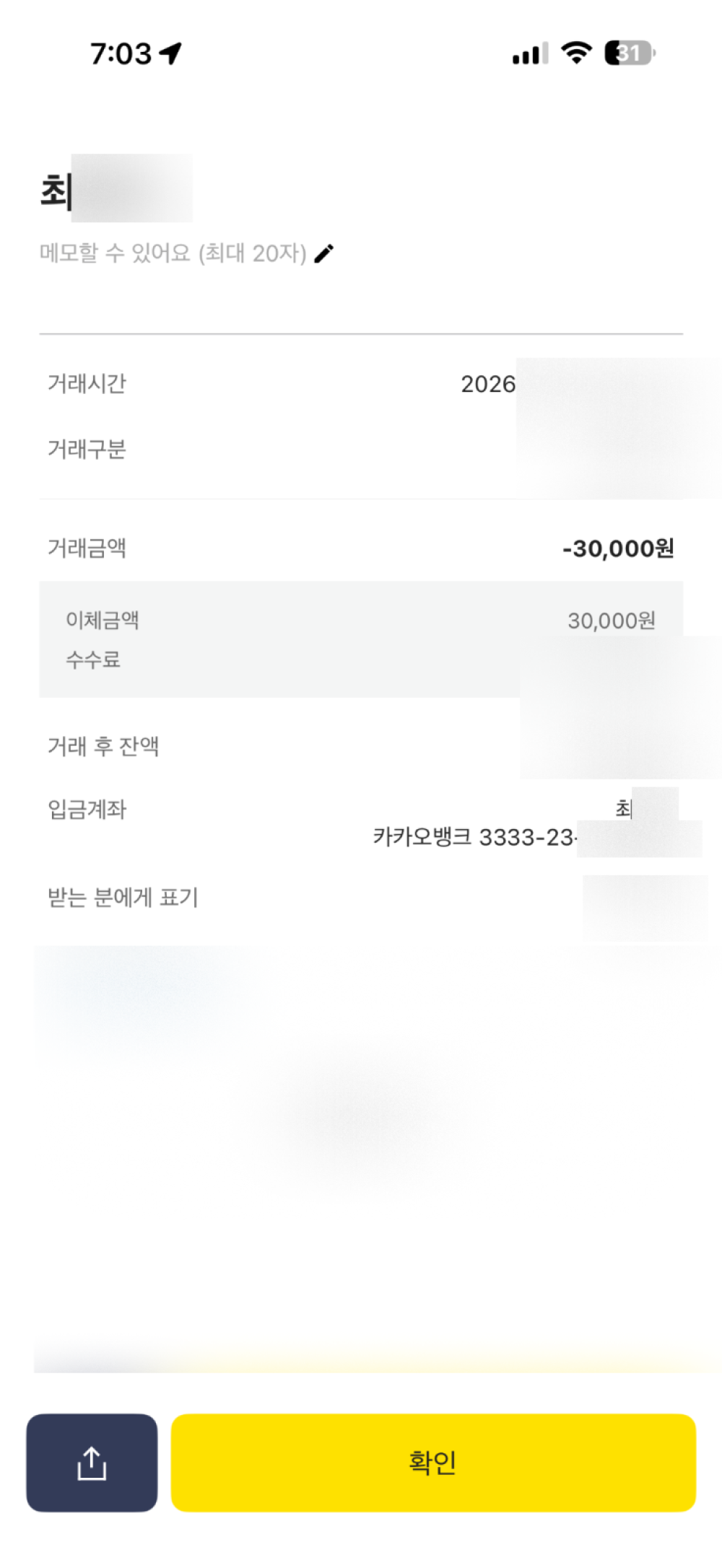Edit the memo with the pencil icon
Image resolution: width=722 pixels, height=1568 pixels.
324,254
